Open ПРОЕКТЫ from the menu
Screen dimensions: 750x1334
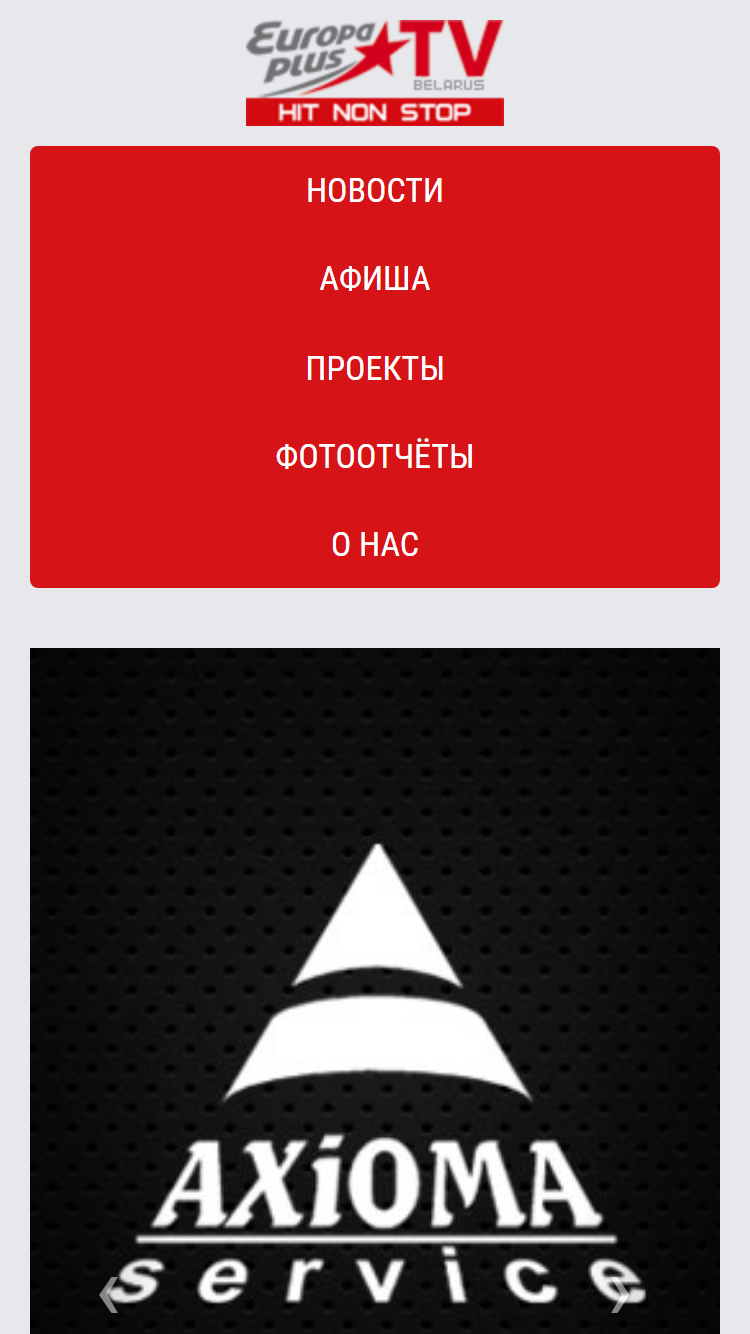[375, 368]
